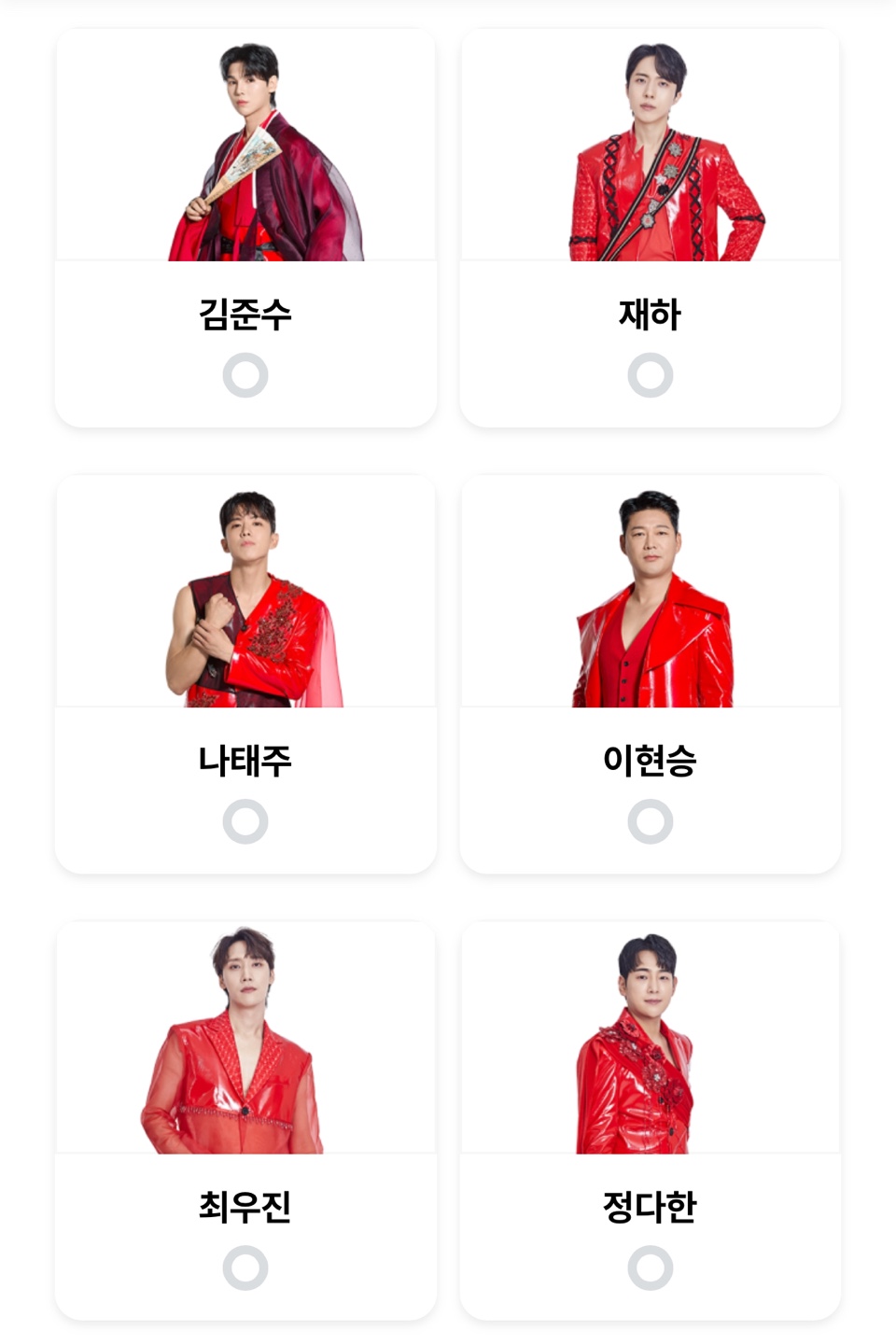Select the radio button under 정다한
The width and height of the screenshot is (896, 1344).
tap(651, 1267)
